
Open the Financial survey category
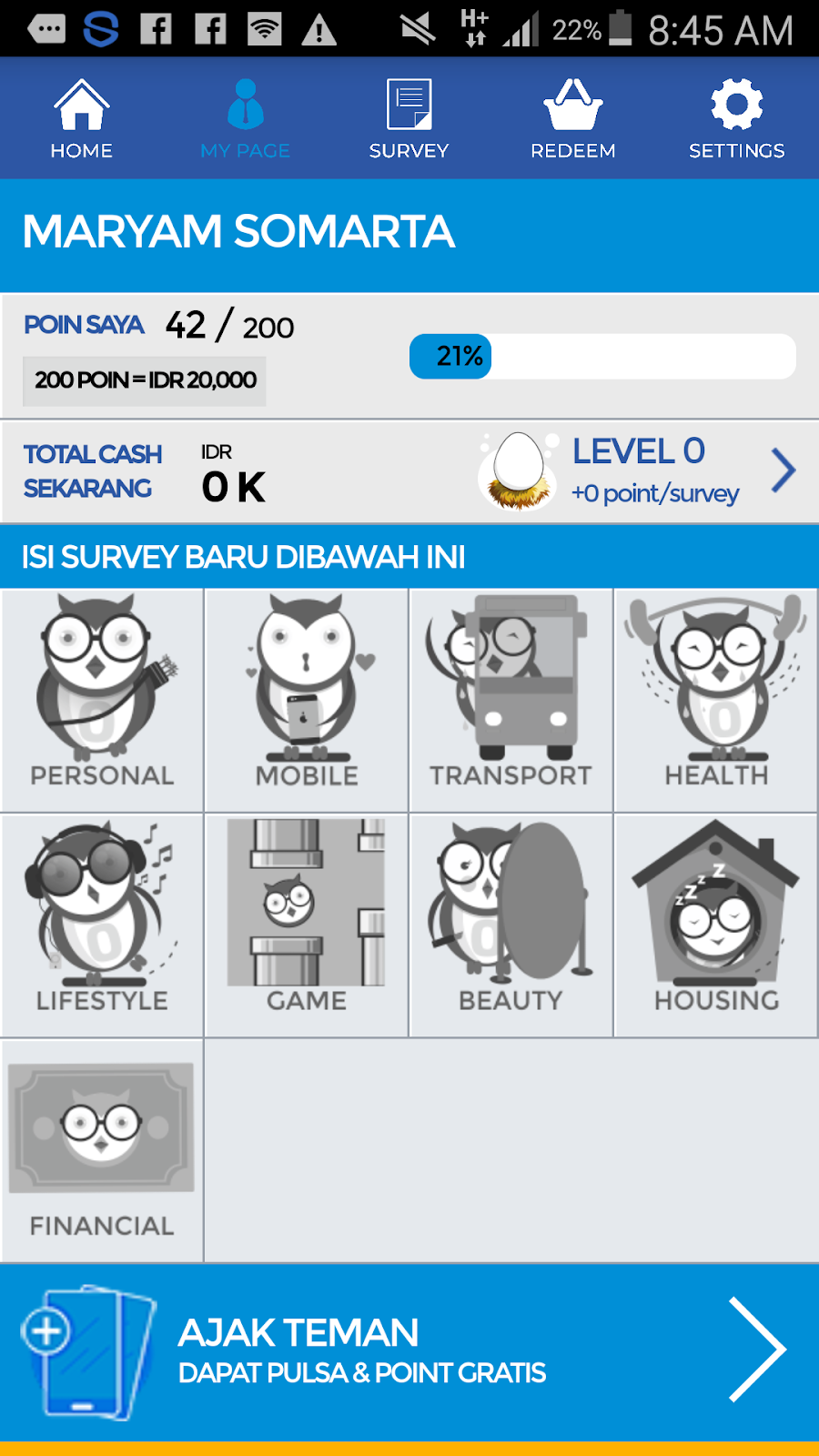click(102, 1150)
